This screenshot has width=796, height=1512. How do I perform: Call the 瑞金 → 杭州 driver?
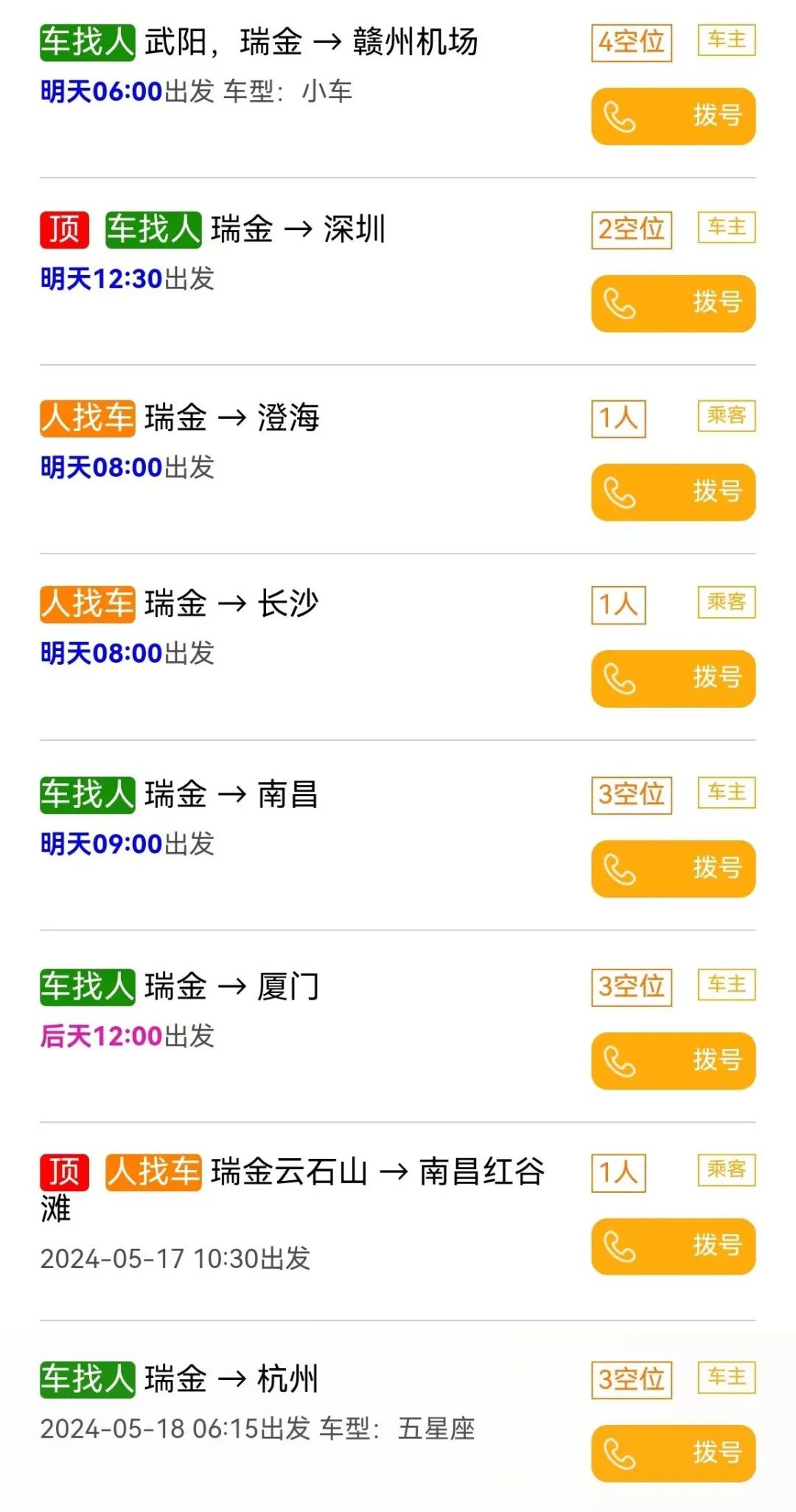pos(673,1454)
